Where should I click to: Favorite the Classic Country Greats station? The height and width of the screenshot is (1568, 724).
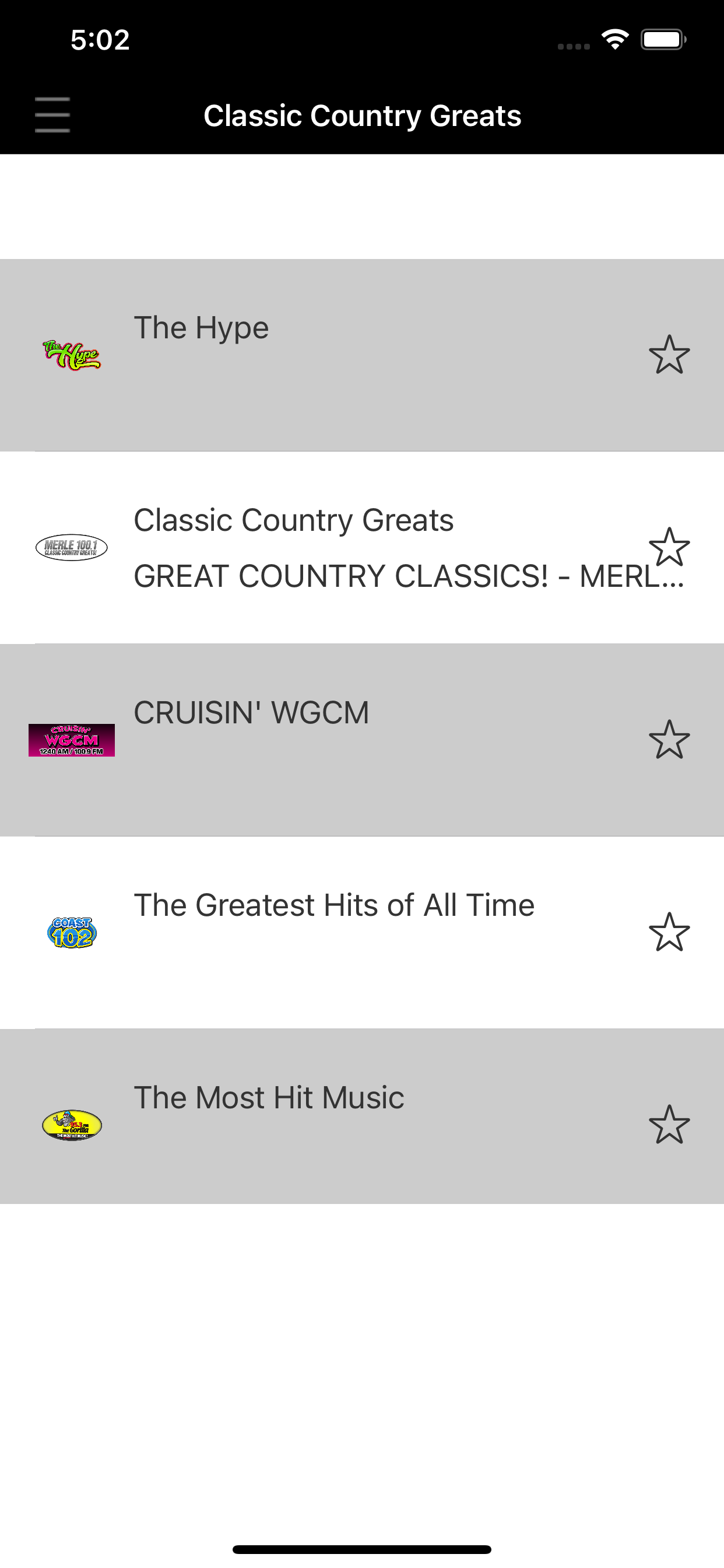(x=669, y=548)
